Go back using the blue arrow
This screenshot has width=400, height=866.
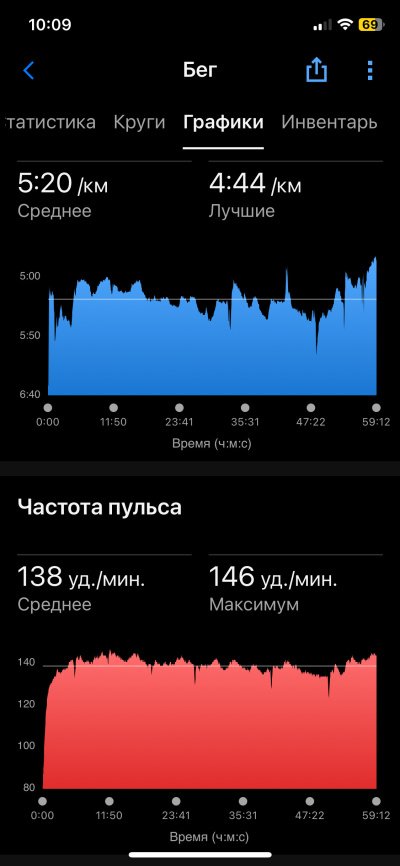pos(29,71)
